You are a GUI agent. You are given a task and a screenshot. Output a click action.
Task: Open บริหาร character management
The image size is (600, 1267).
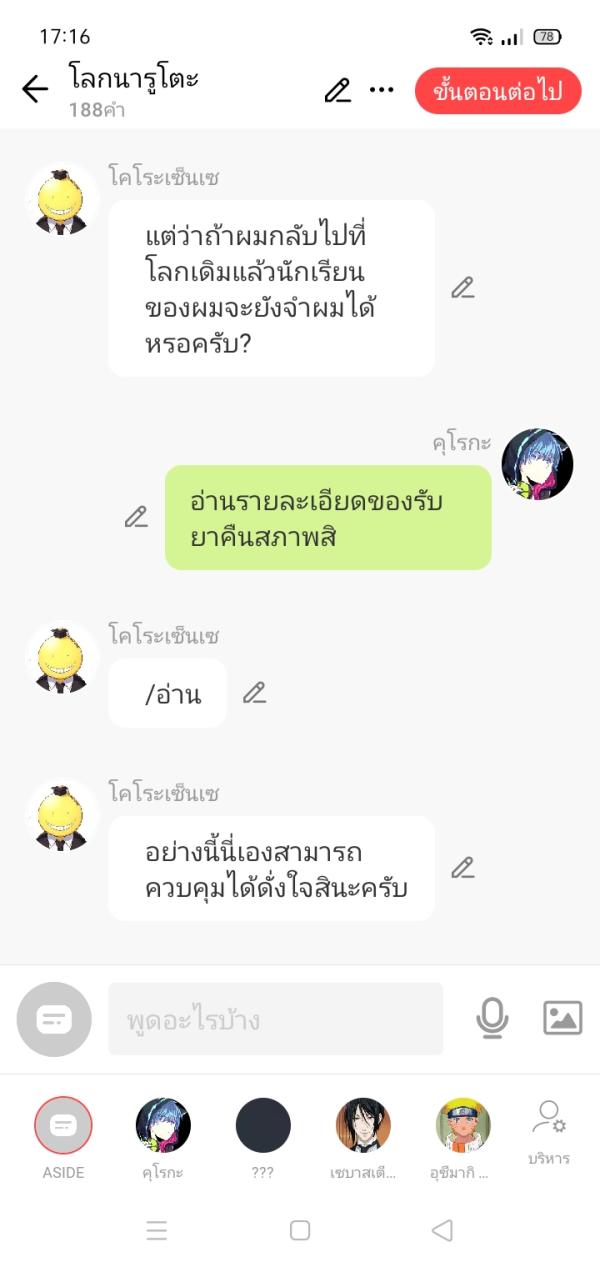[x=549, y=1130]
